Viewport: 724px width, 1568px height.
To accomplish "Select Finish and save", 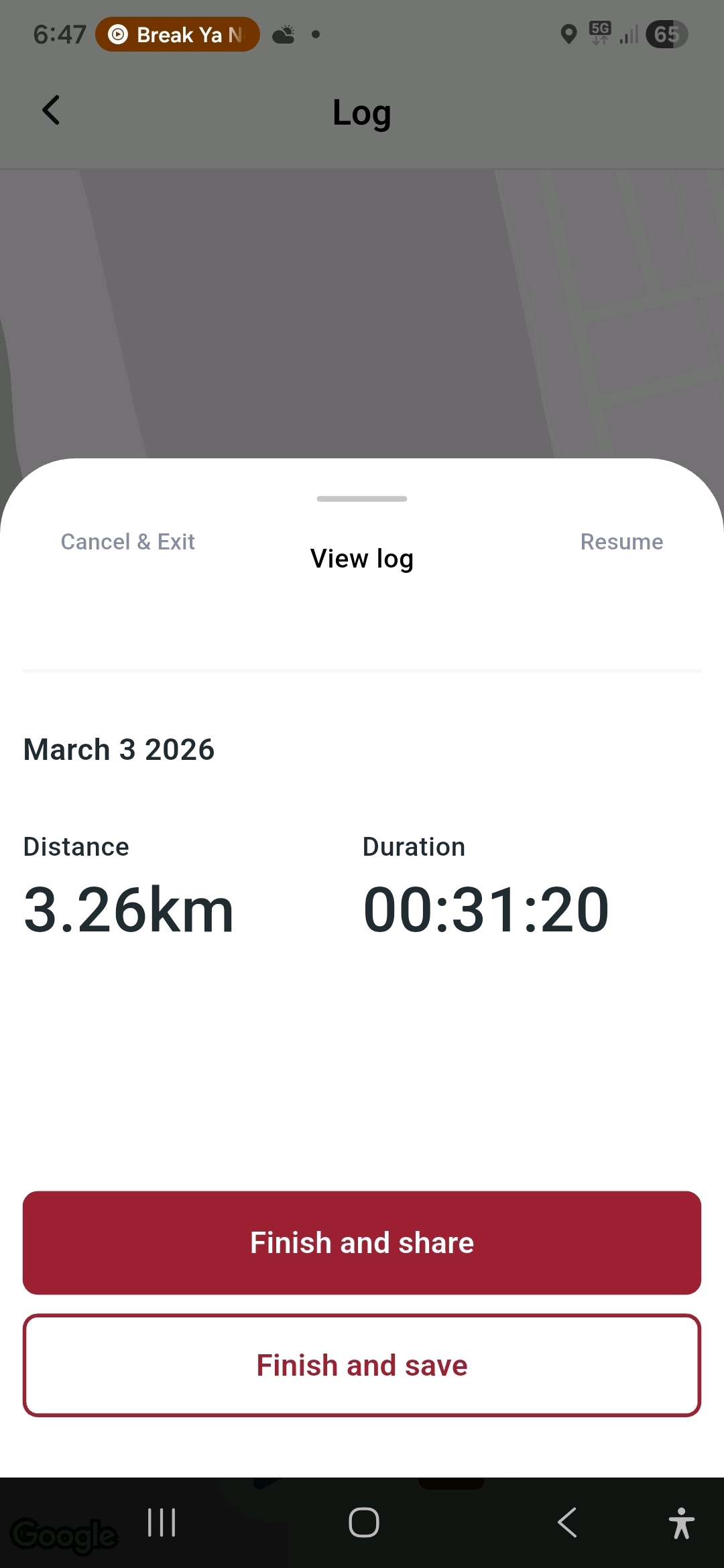I will pos(362,1365).
